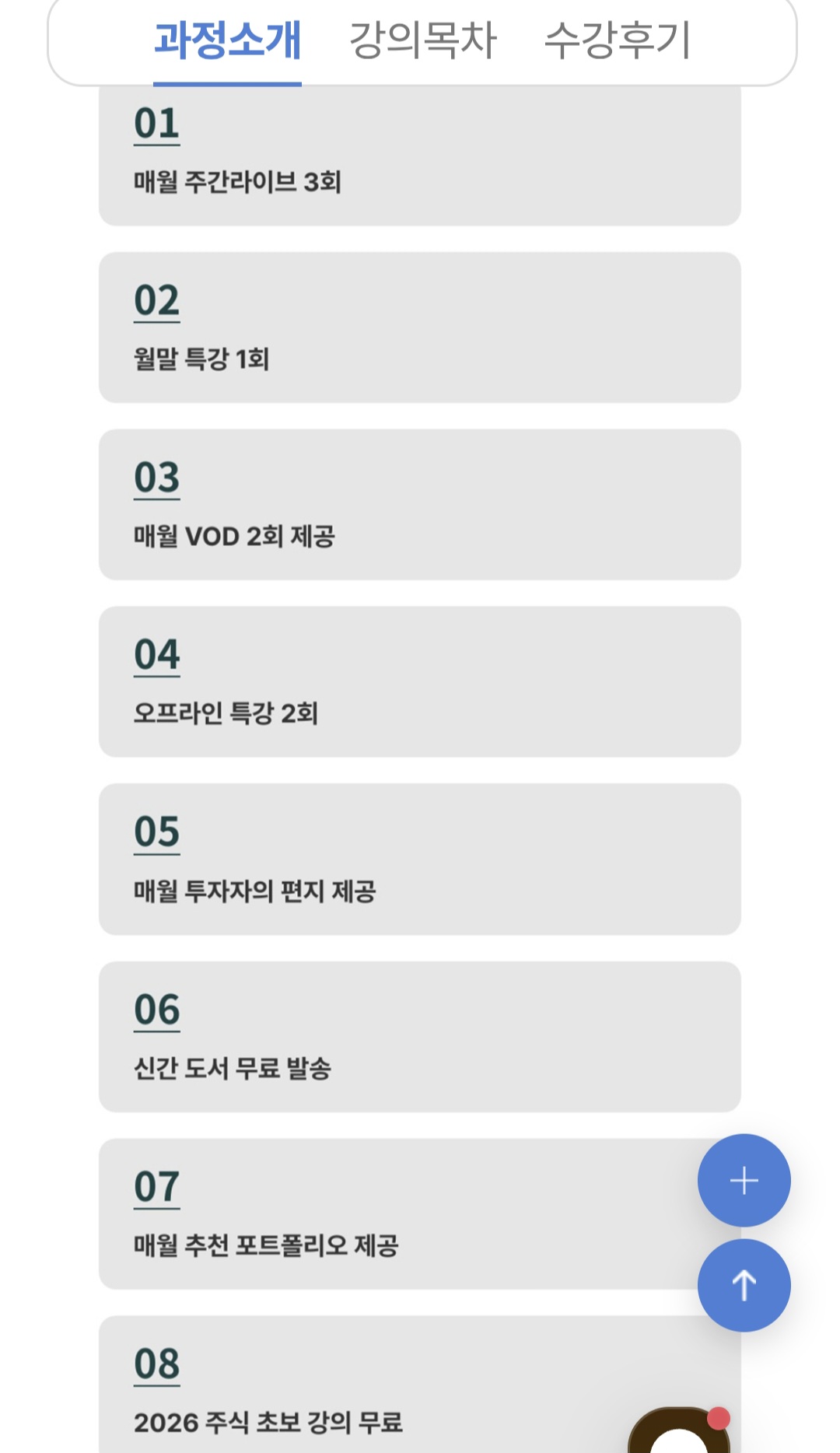Viewport: 840px width, 1453px height.
Task: Switch to the 강의목차 tab
Action: click(x=422, y=40)
